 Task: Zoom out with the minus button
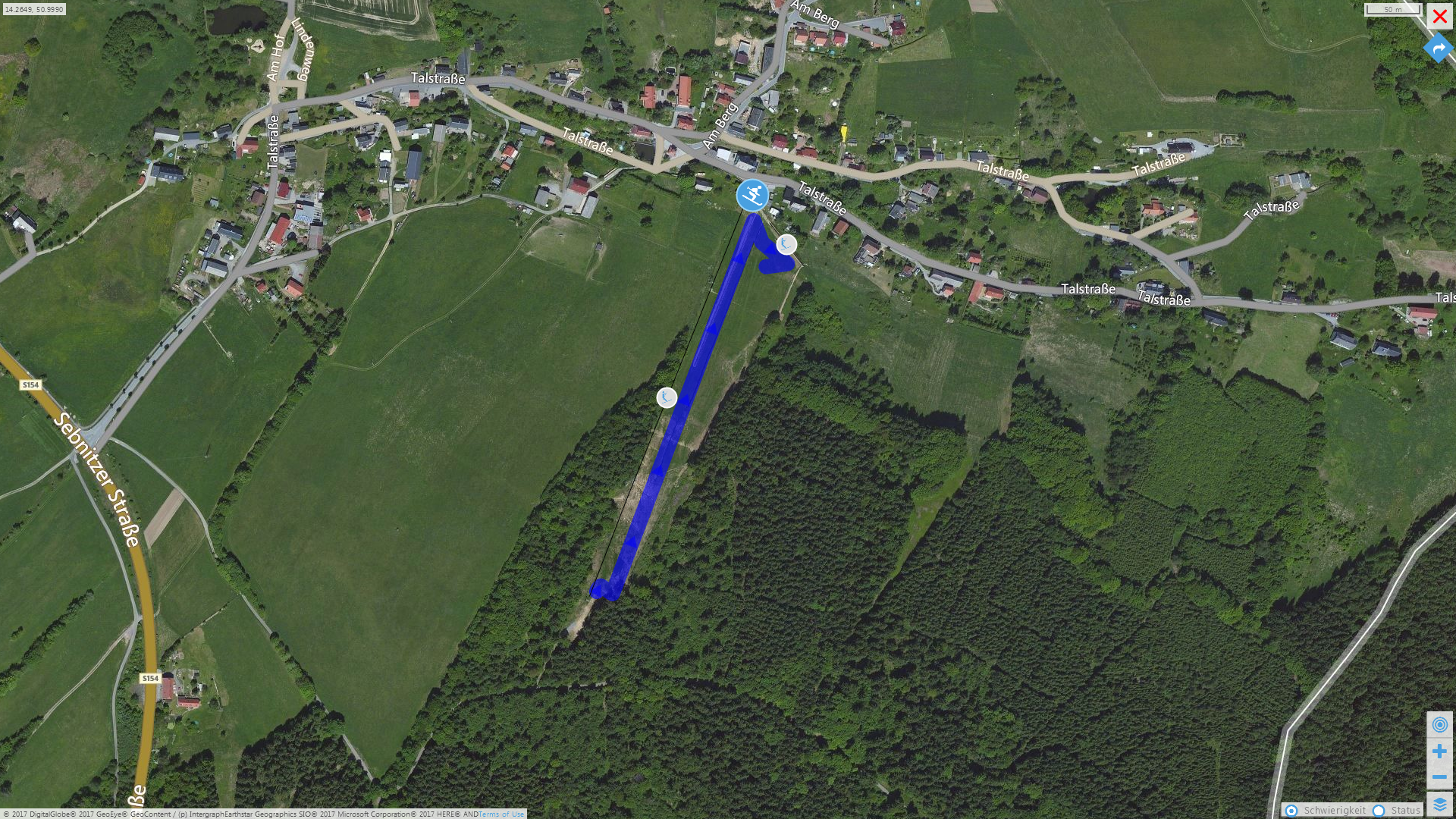pos(1439,778)
